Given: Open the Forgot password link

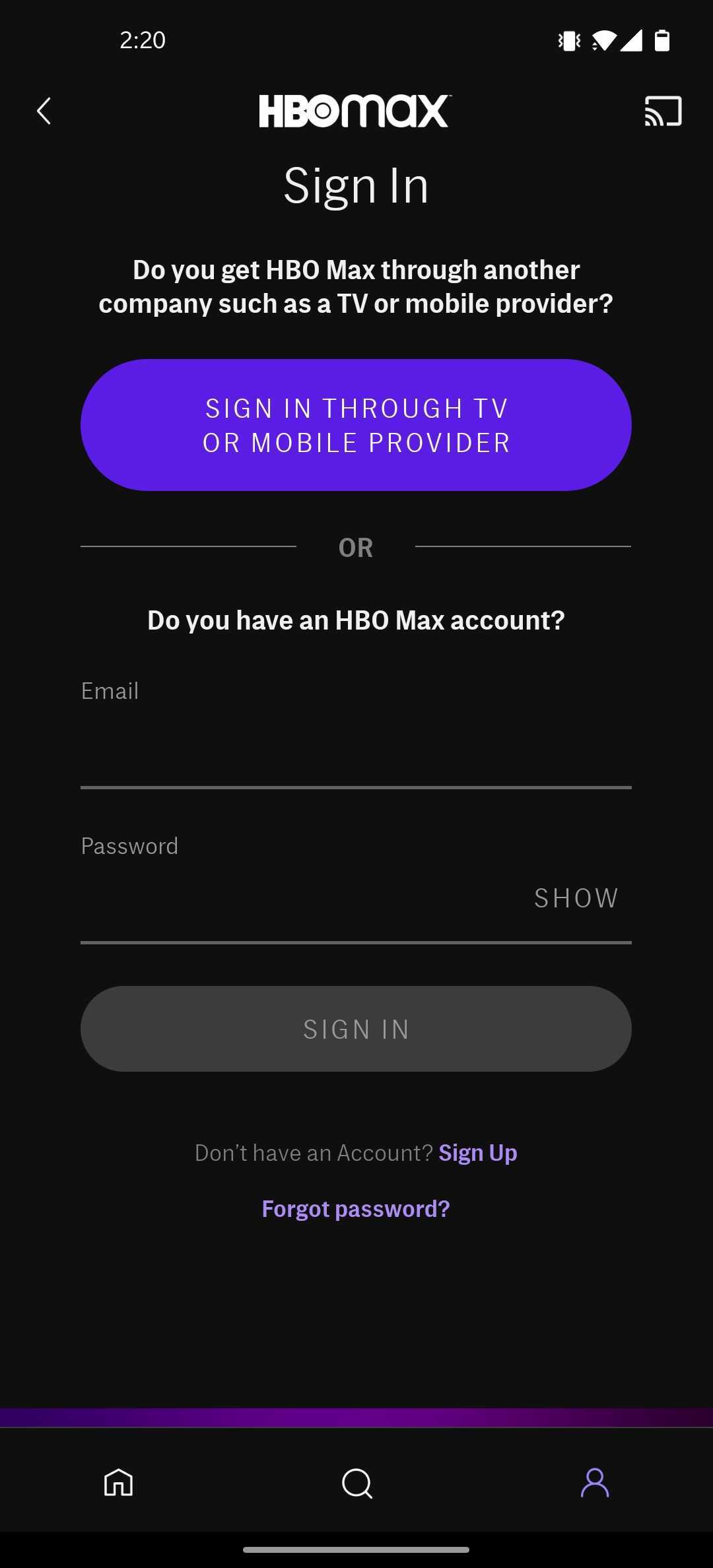Looking at the screenshot, I should [356, 1209].
